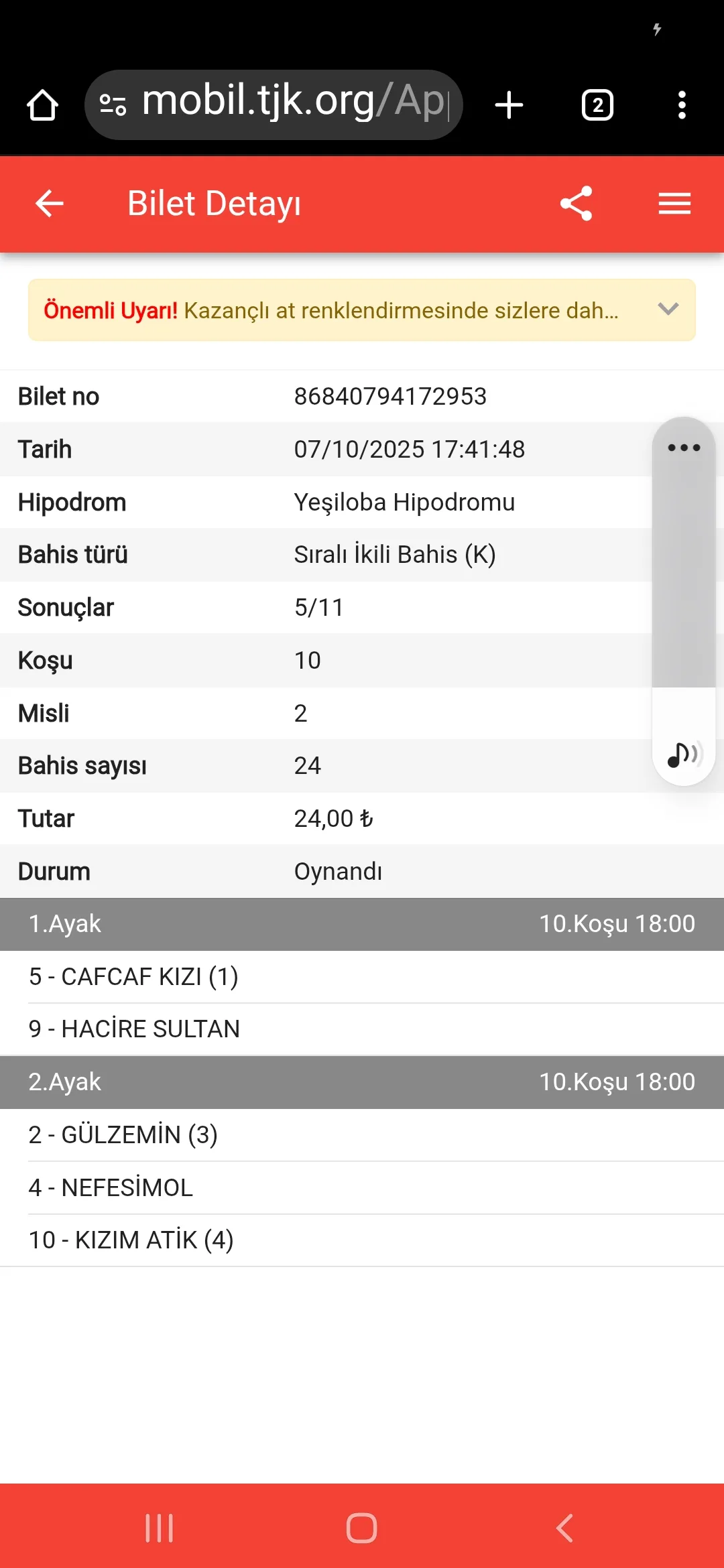The image size is (724, 1568).
Task: Open recent apps from navigation bar
Action: pyautogui.click(x=159, y=1528)
